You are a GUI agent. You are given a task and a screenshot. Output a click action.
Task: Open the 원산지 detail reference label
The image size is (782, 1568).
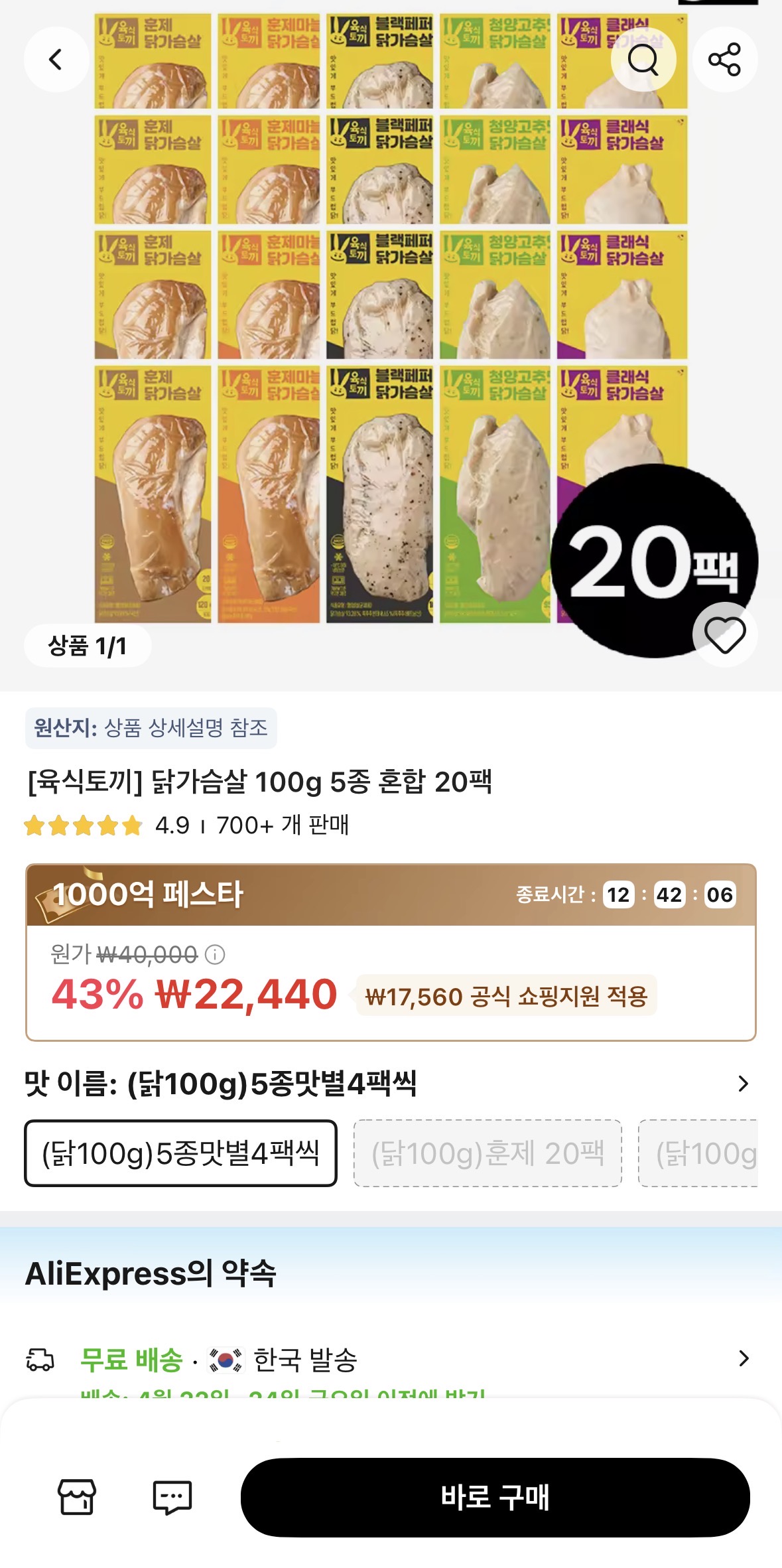(151, 728)
